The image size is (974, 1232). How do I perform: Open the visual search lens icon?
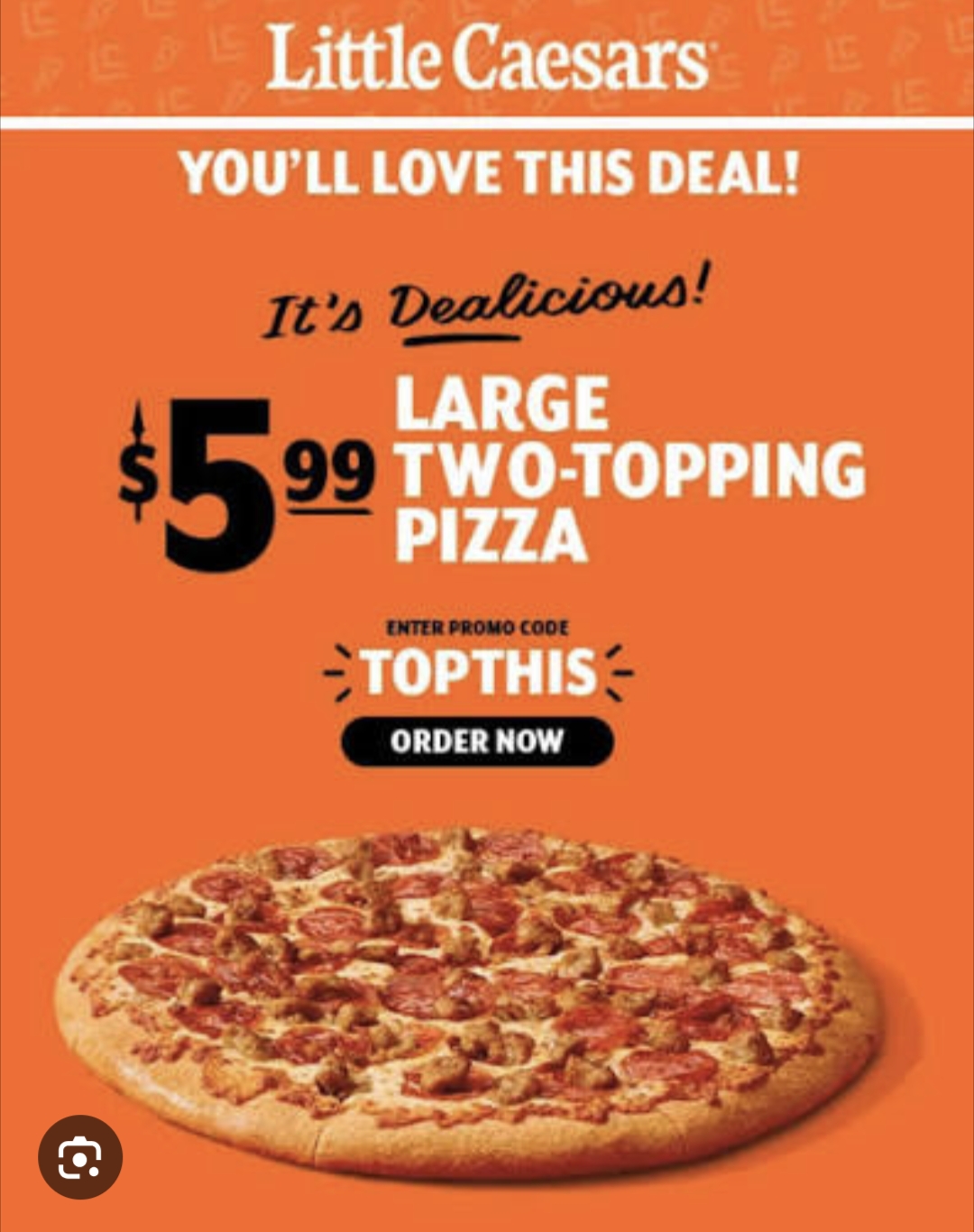point(80,1157)
